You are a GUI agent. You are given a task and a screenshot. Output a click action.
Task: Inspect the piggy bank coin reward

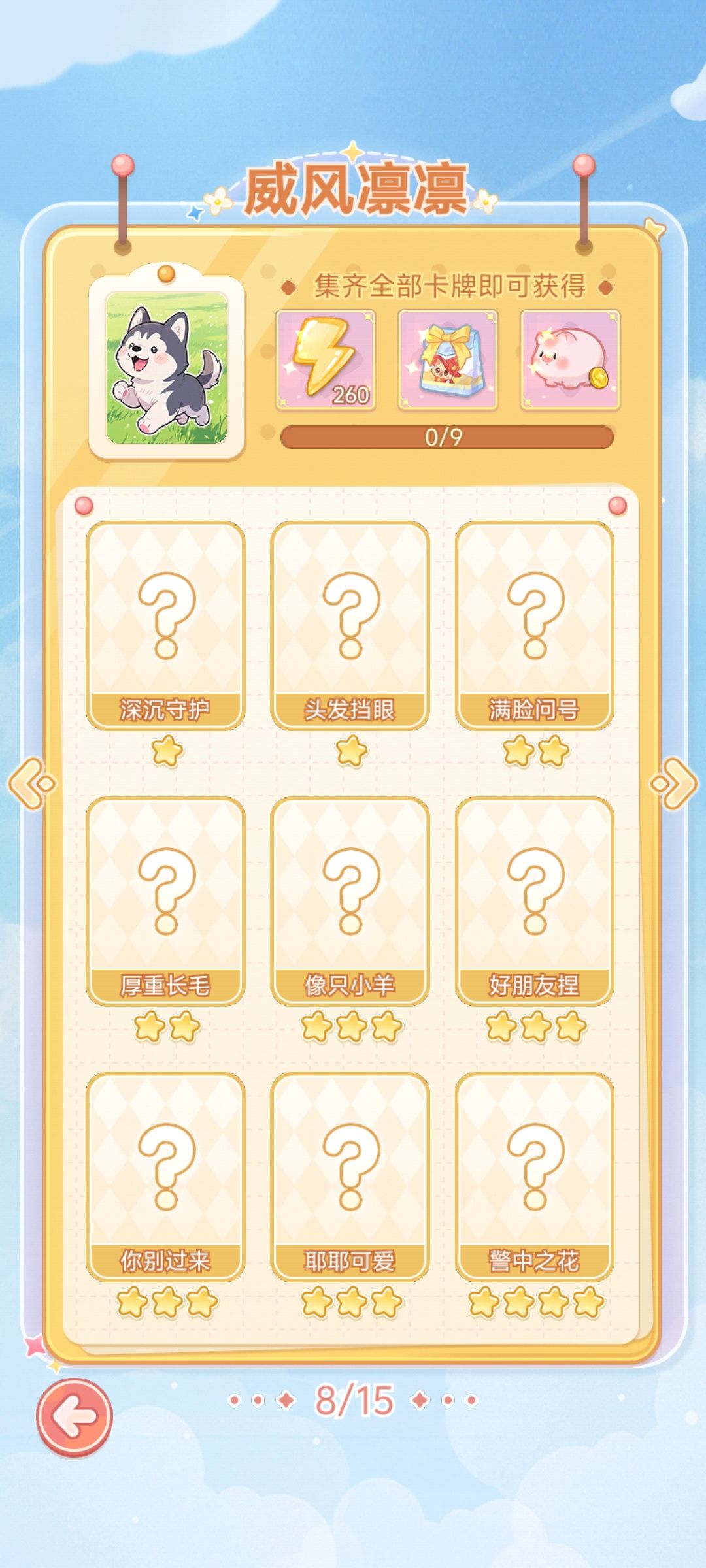[x=569, y=360]
